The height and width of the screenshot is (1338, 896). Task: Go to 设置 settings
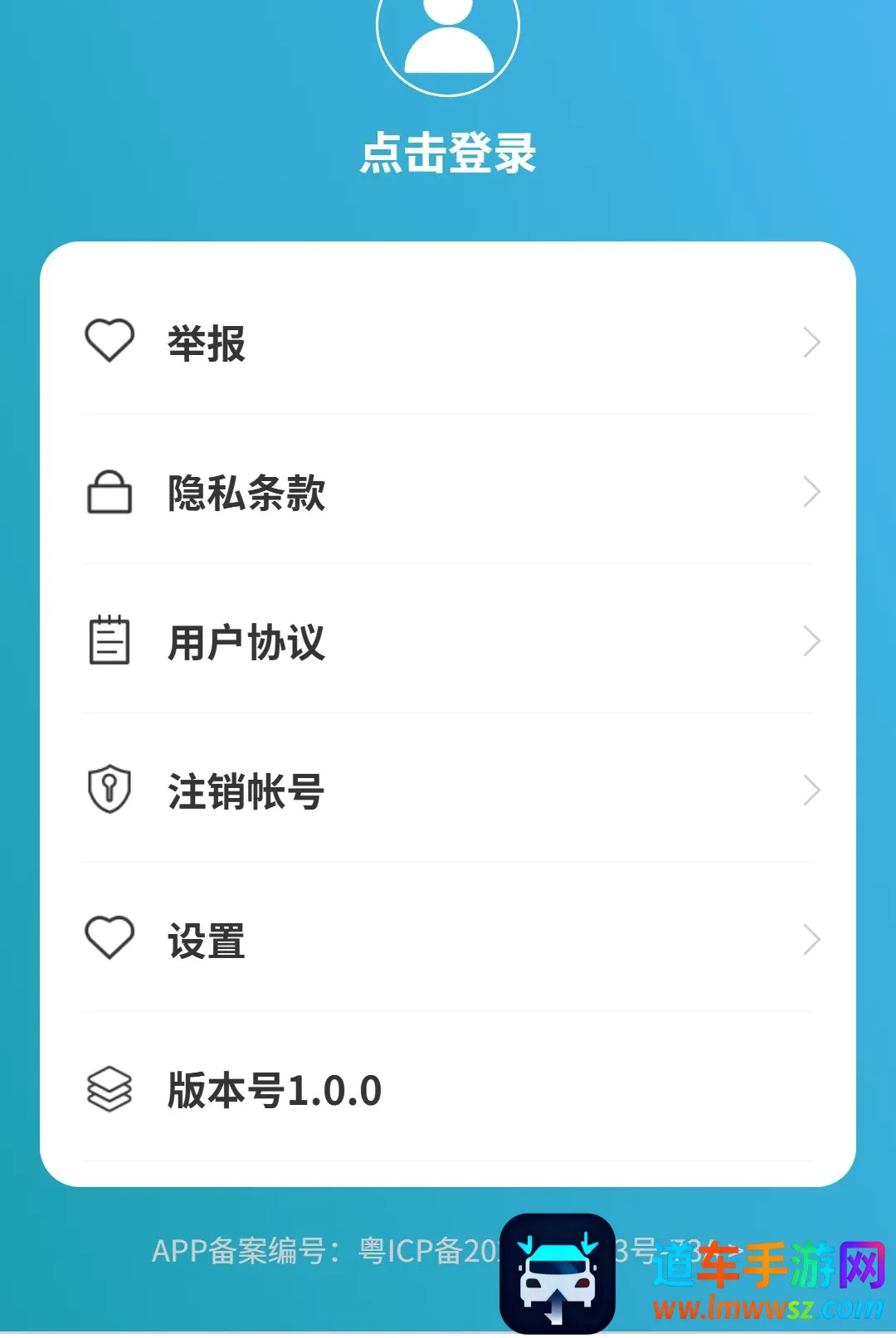point(448,939)
